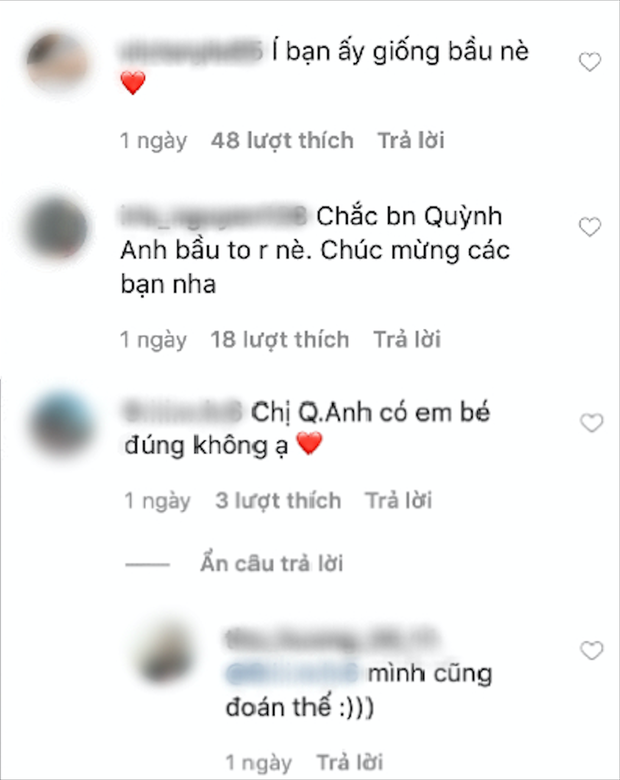620x780 pixels.
Task: Like the reply 'mình cũng đoán thế'
Action: [x=592, y=651]
